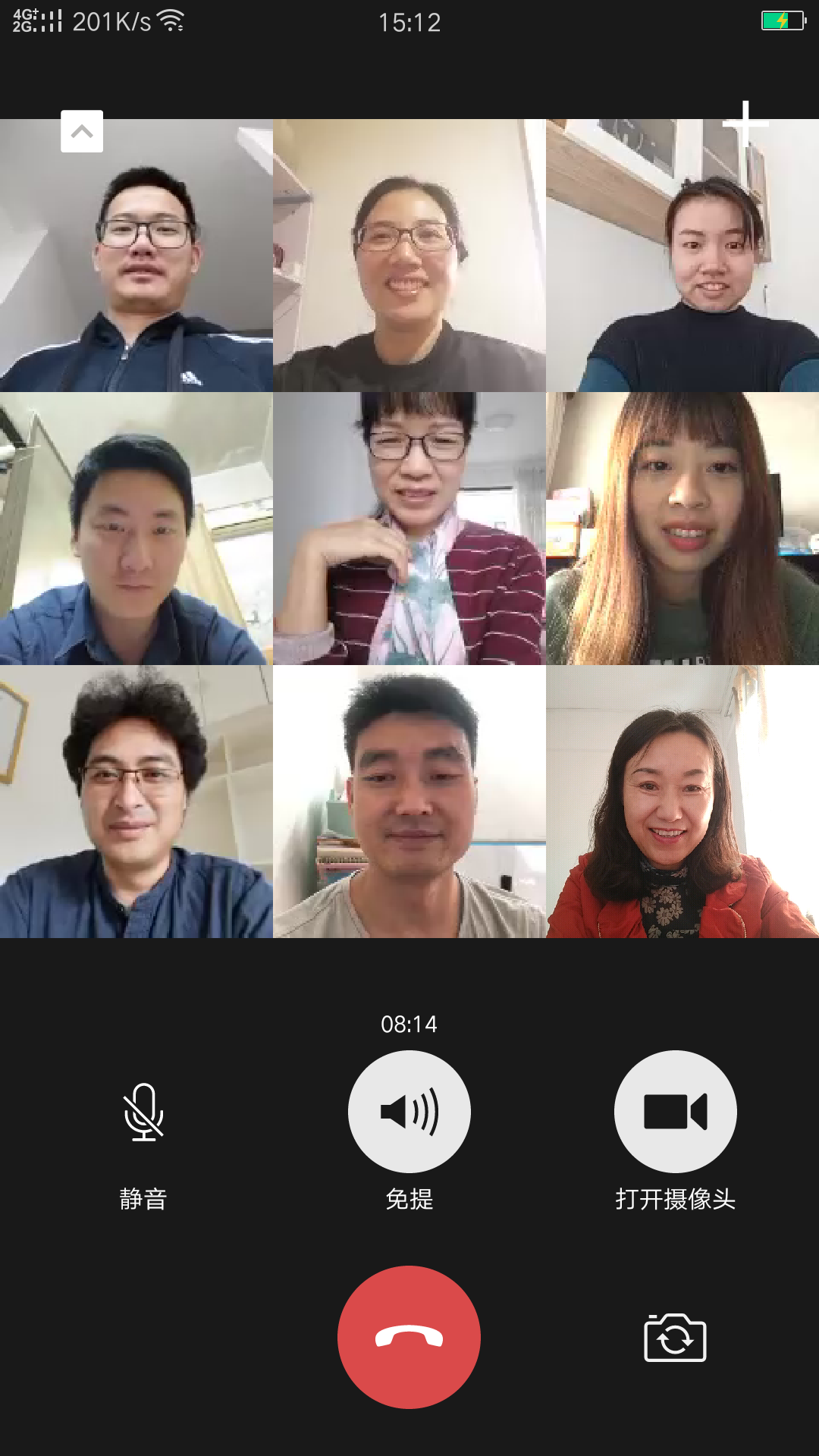This screenshot has height=1456, width=819.
Task: Minimize the call with the collapse arrow
Action: point(82,131)
